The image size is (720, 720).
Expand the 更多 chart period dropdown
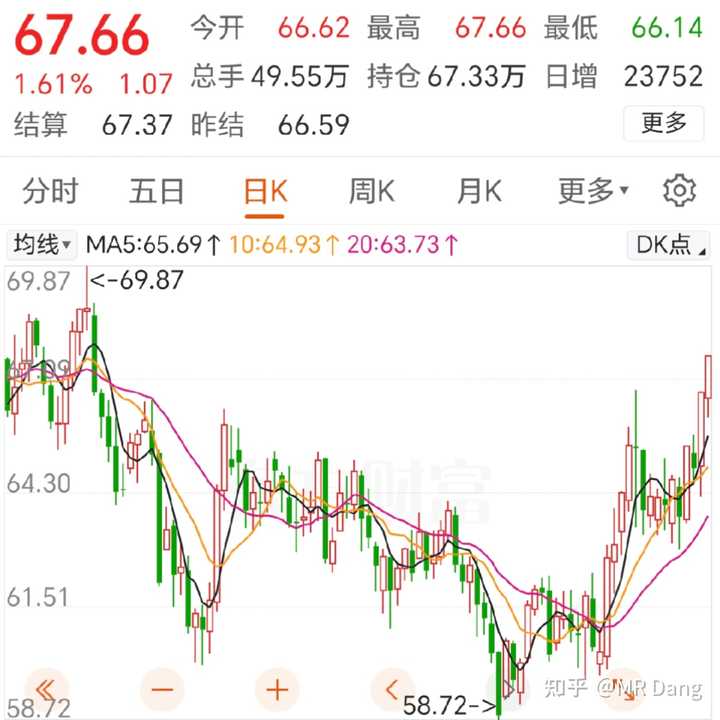(593, 190)
